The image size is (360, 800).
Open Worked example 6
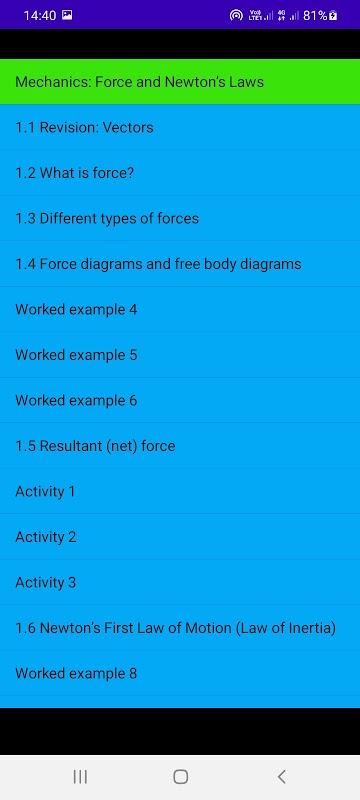pyautogui.click(x=180, y=400)
